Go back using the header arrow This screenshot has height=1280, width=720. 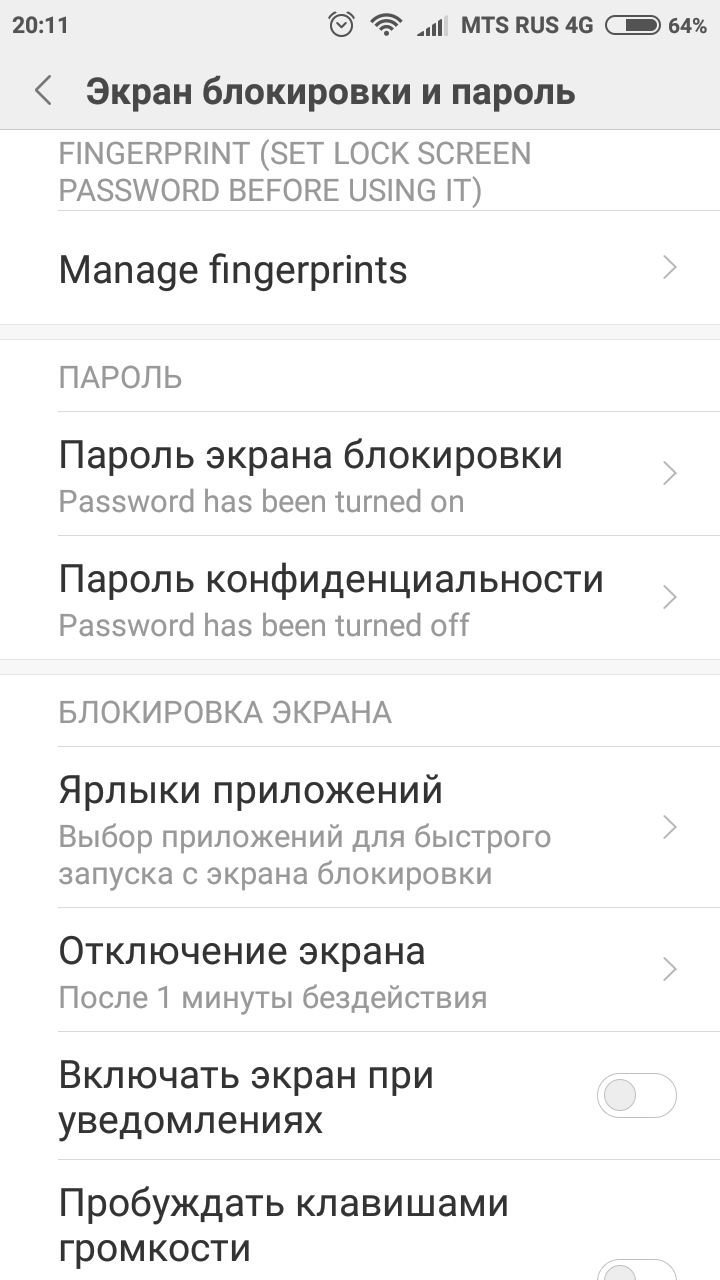click(x=43, y=91)
